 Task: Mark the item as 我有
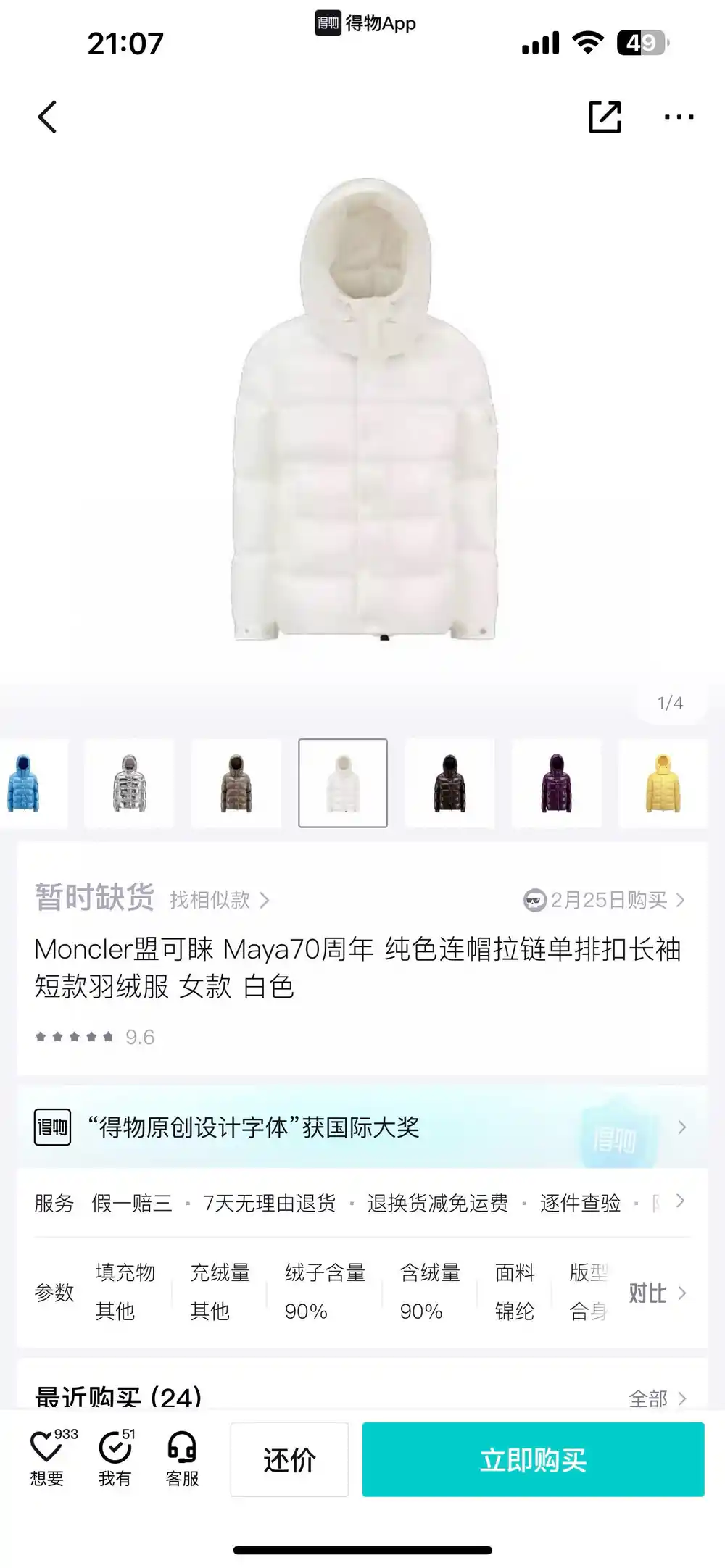click(x=115, y=1459)
